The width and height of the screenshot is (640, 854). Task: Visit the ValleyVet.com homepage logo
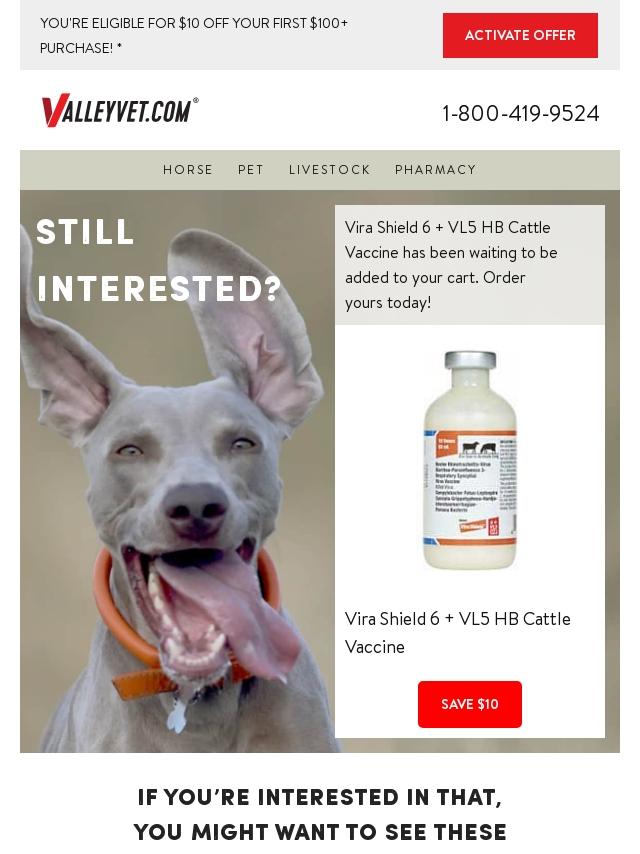(120, 110)
